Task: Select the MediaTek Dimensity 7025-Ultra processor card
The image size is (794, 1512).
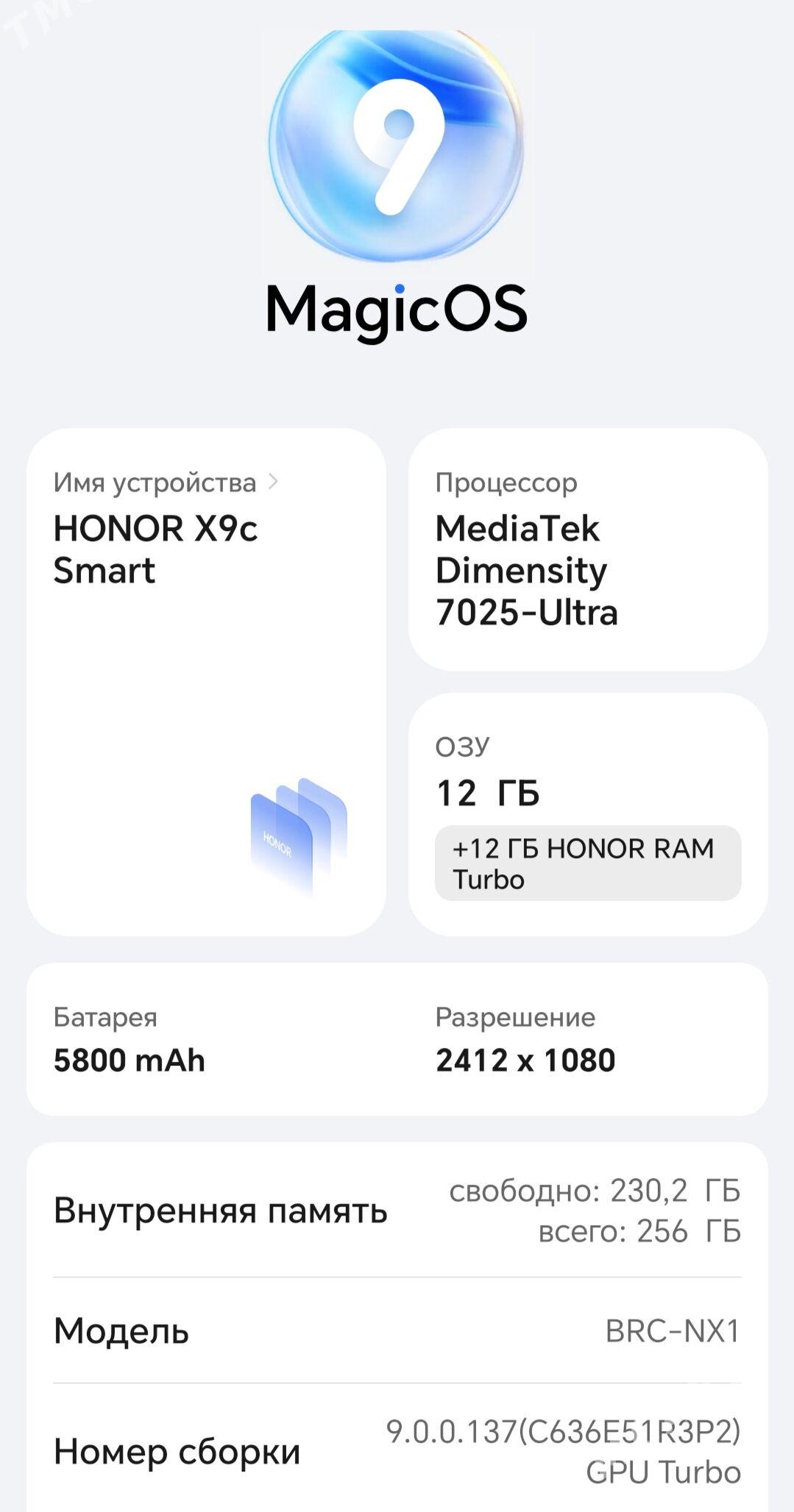Action: [x=585, y=548]
